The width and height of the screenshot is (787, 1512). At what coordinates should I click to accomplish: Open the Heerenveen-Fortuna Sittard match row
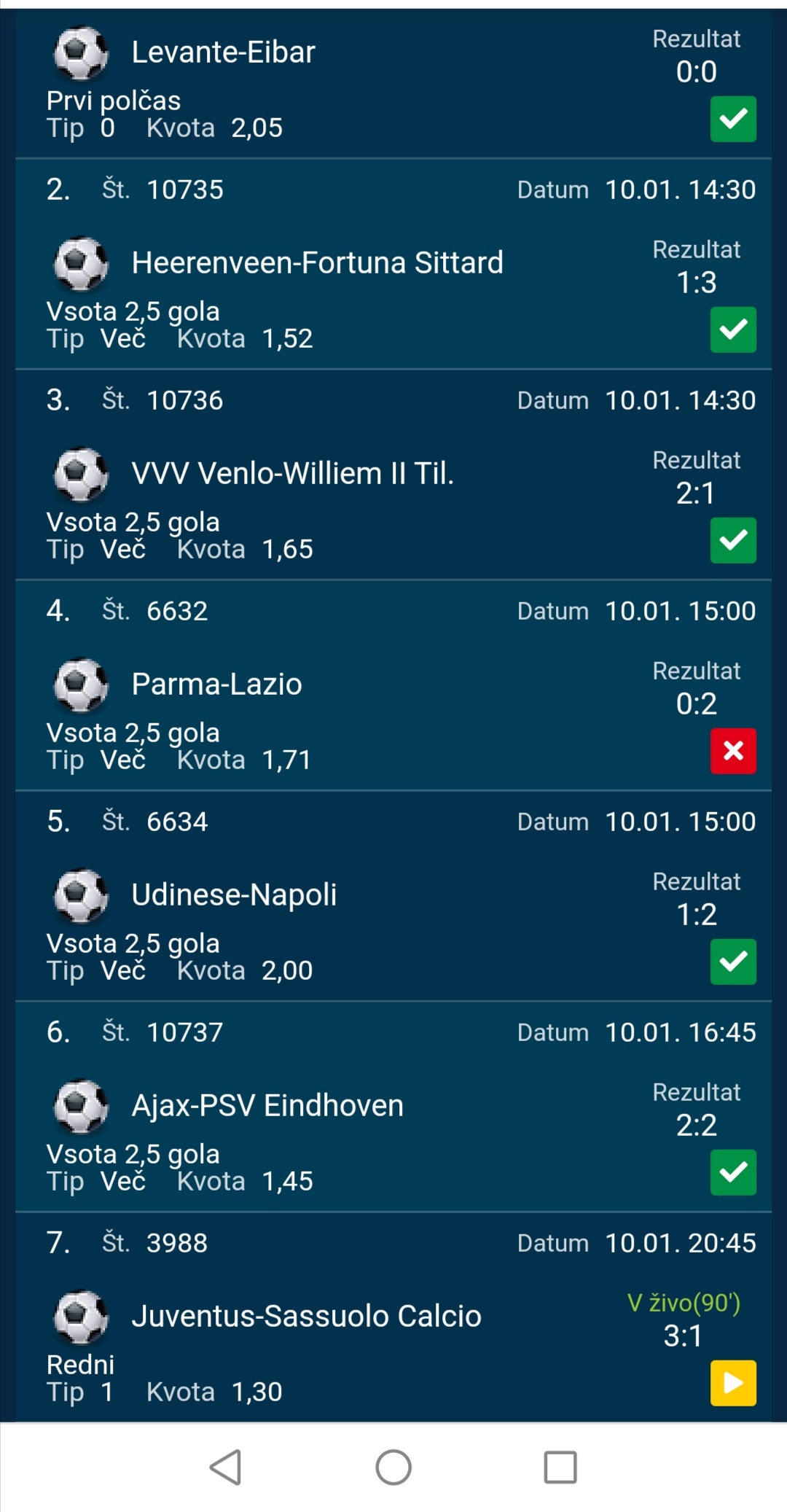(x=393, y=263)
